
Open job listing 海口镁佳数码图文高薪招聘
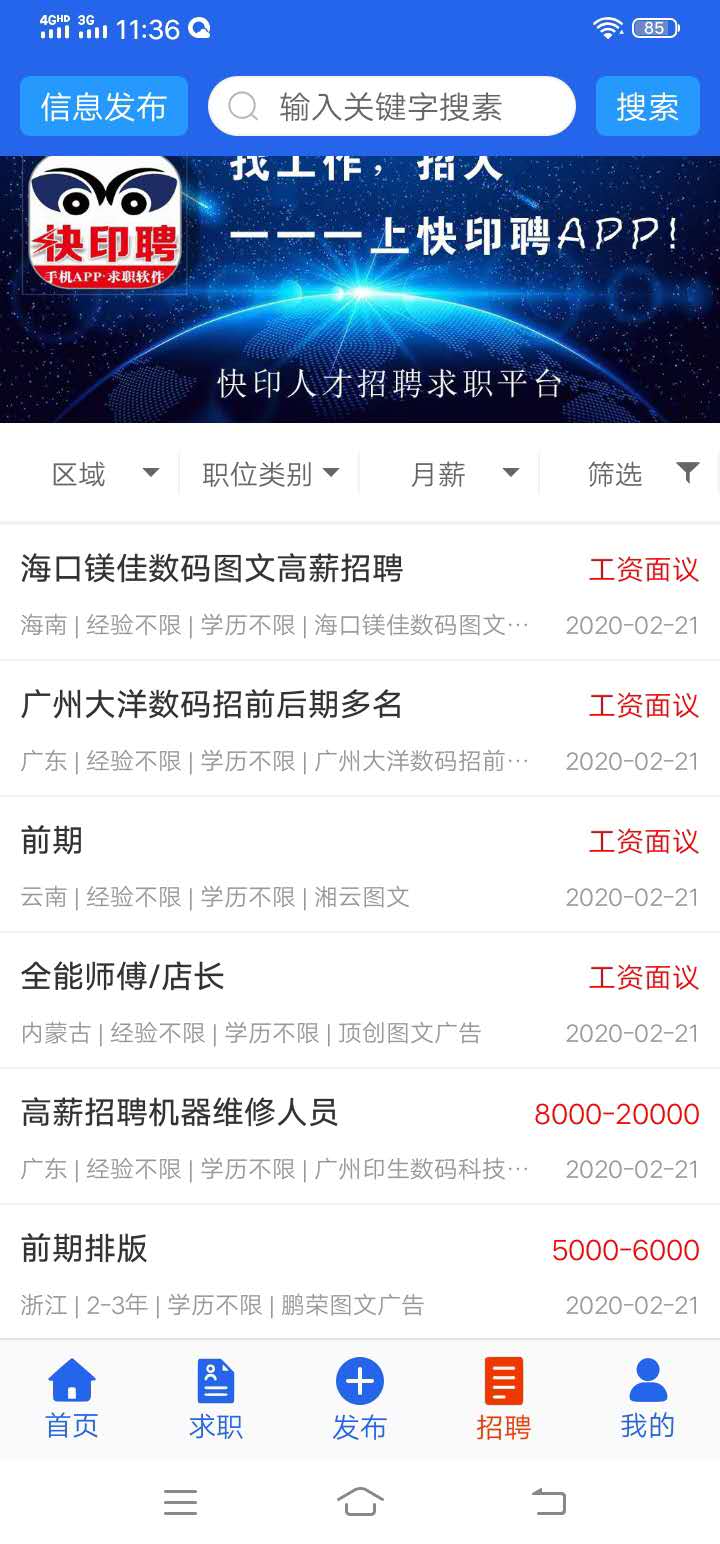tap(360, 593)
